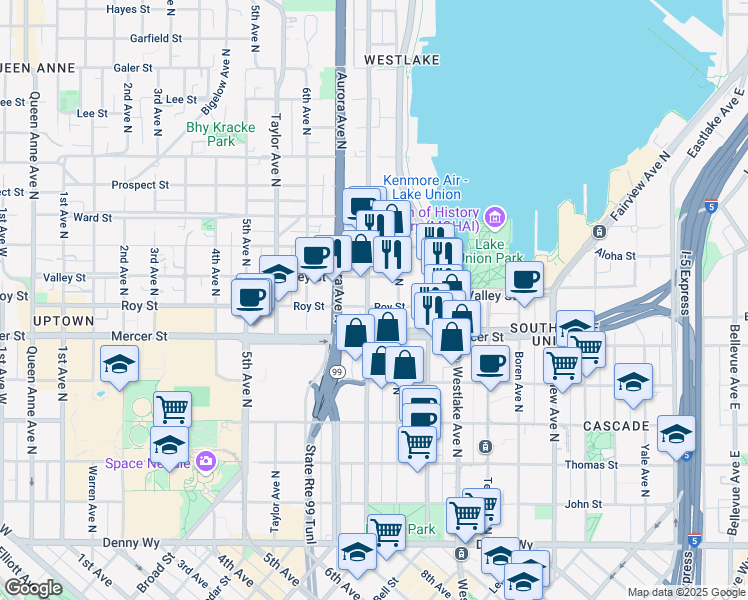This screenshot has height=600, width=748.
Task: Tap the school marker next to I-5 at Thomas St
Action: pyautogui.click(x=676, y=435)
